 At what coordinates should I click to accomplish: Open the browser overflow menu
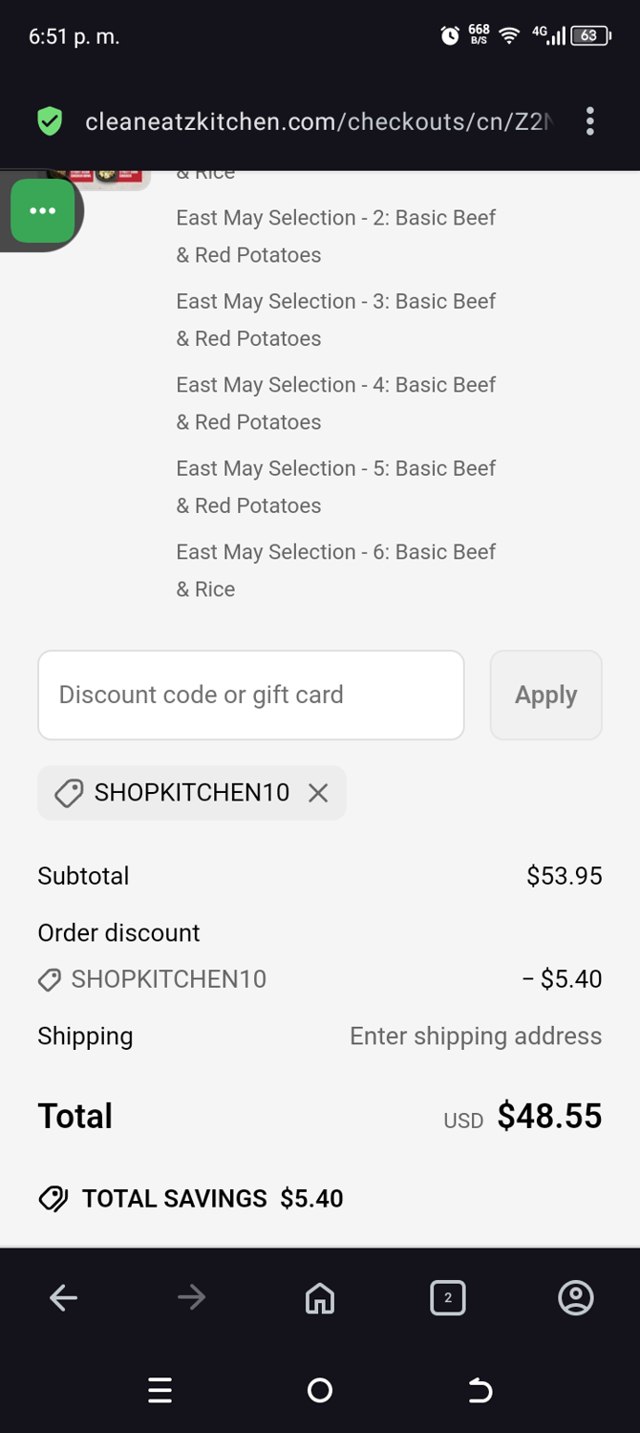coord(590,121)
